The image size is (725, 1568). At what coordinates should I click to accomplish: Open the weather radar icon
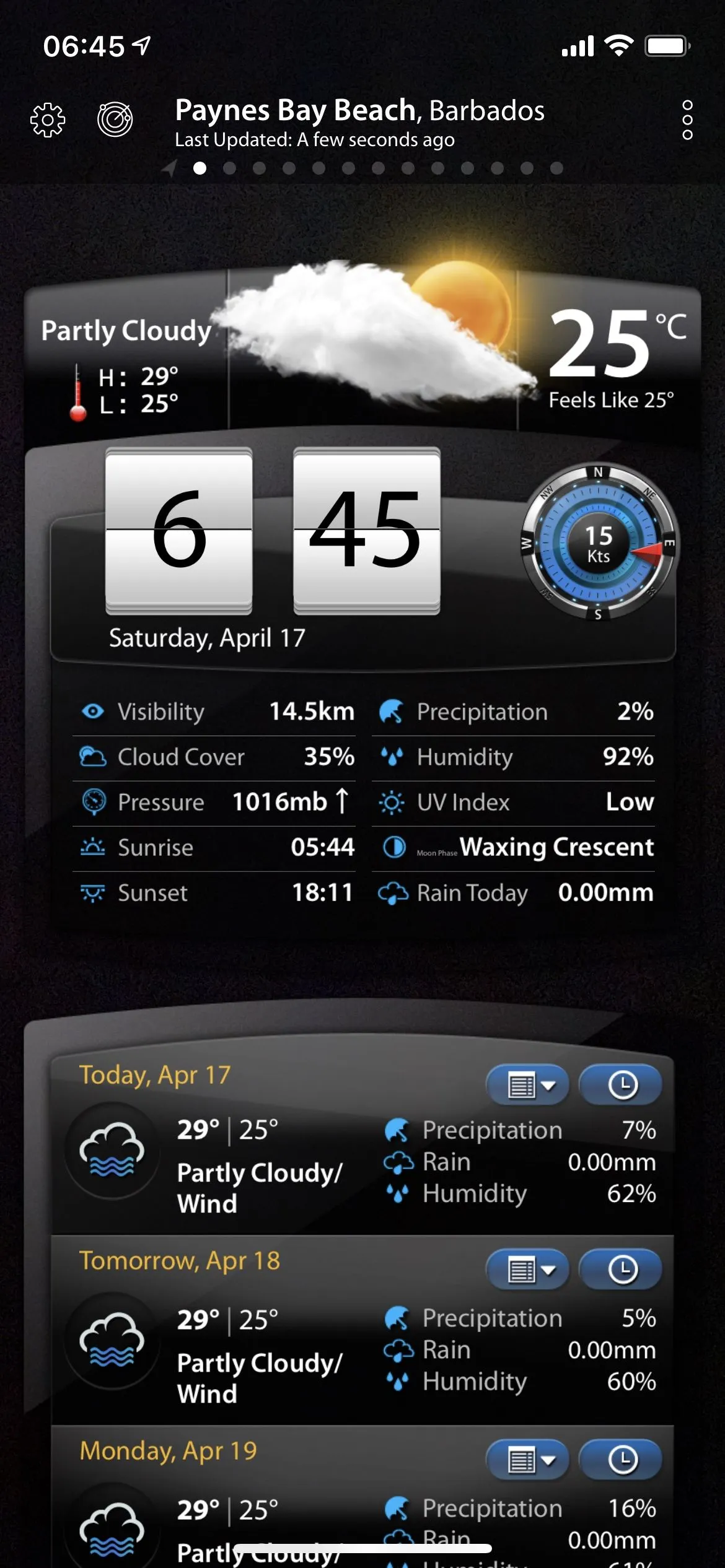coord(115,119)
